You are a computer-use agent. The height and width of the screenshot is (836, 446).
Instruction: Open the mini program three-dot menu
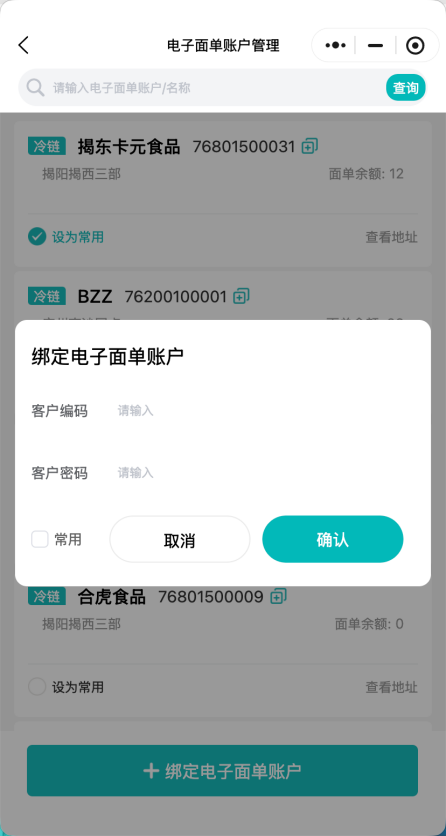pyautogui.click(x=336, y=46)
